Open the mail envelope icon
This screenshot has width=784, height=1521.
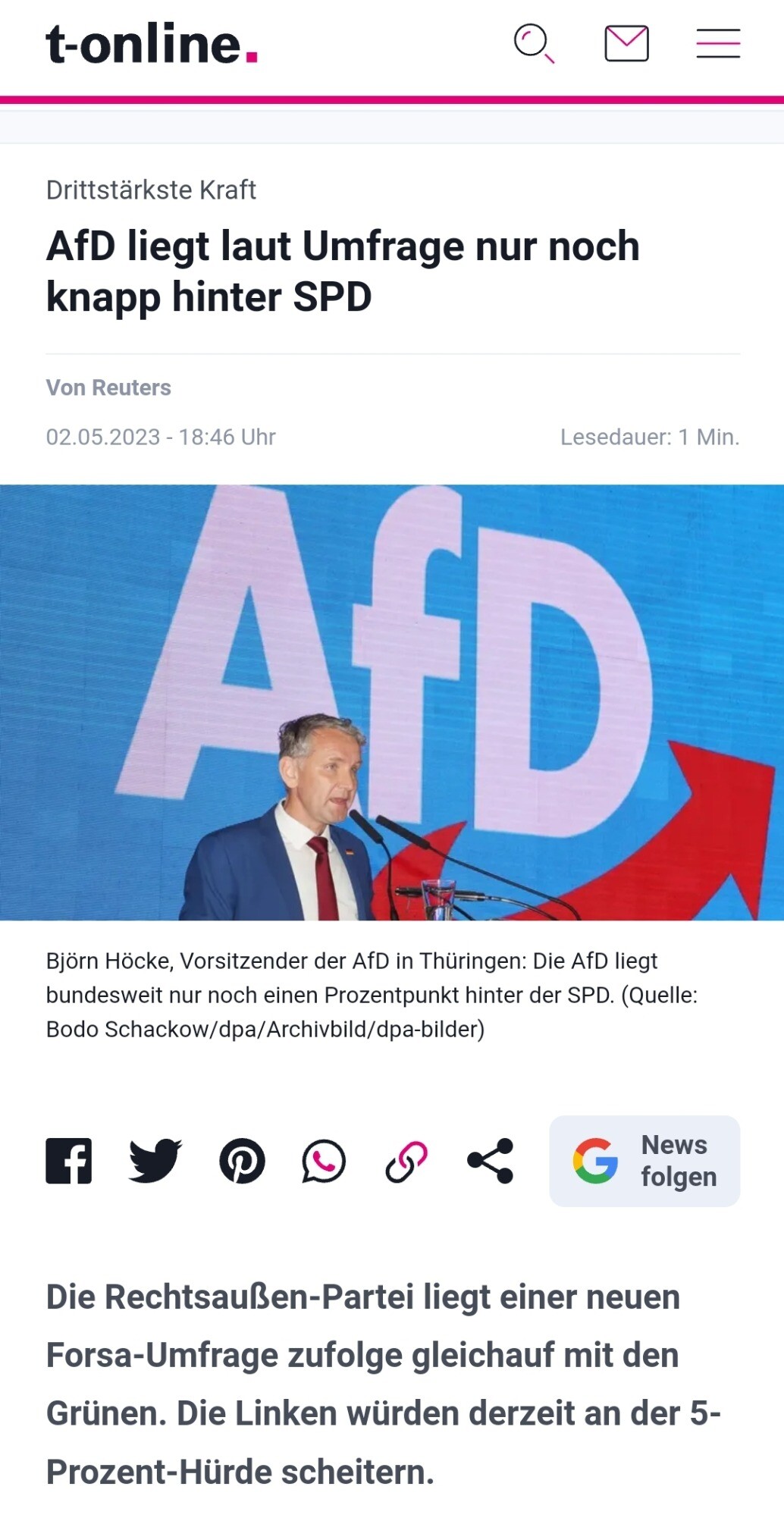coord(626,43)
